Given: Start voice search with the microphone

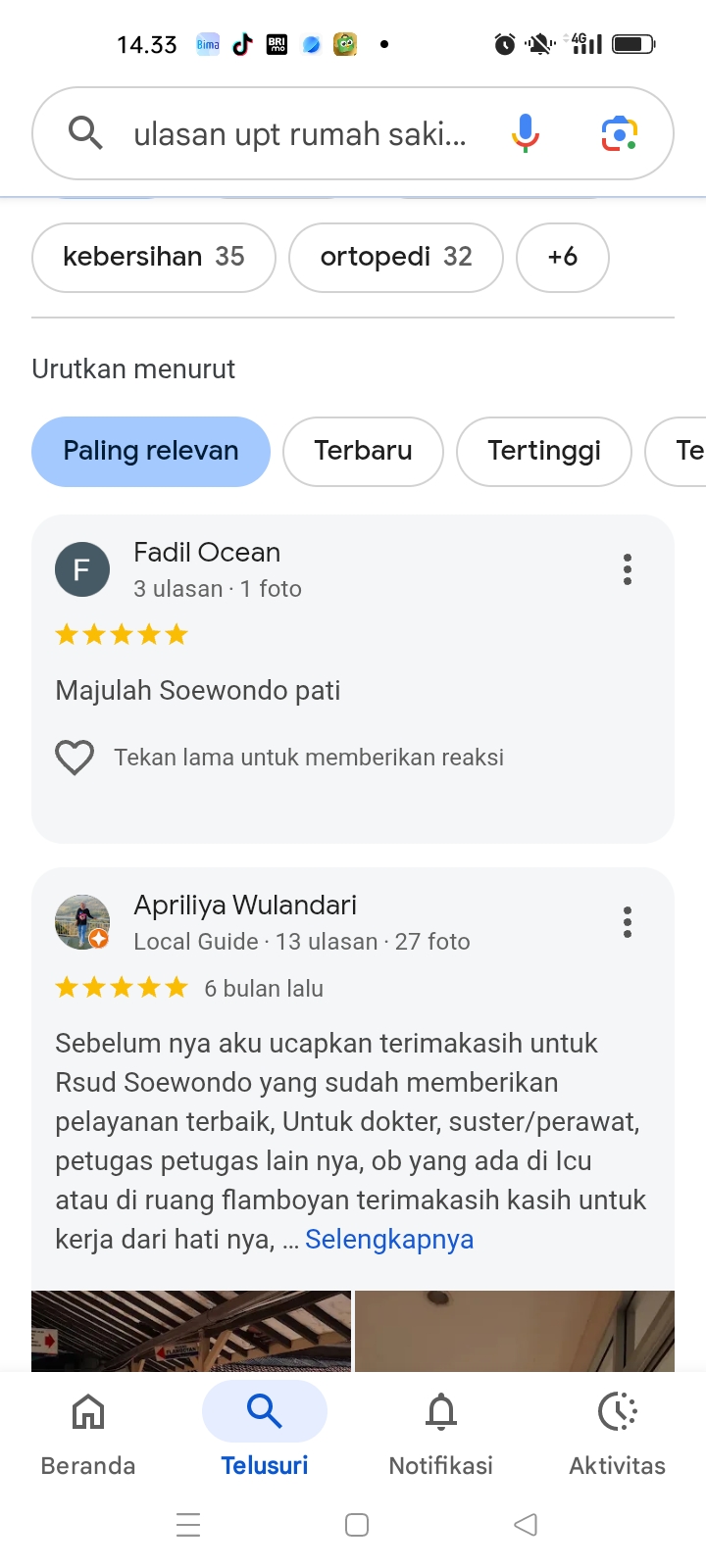Looking at the screenshot, I should click(526, 133).
